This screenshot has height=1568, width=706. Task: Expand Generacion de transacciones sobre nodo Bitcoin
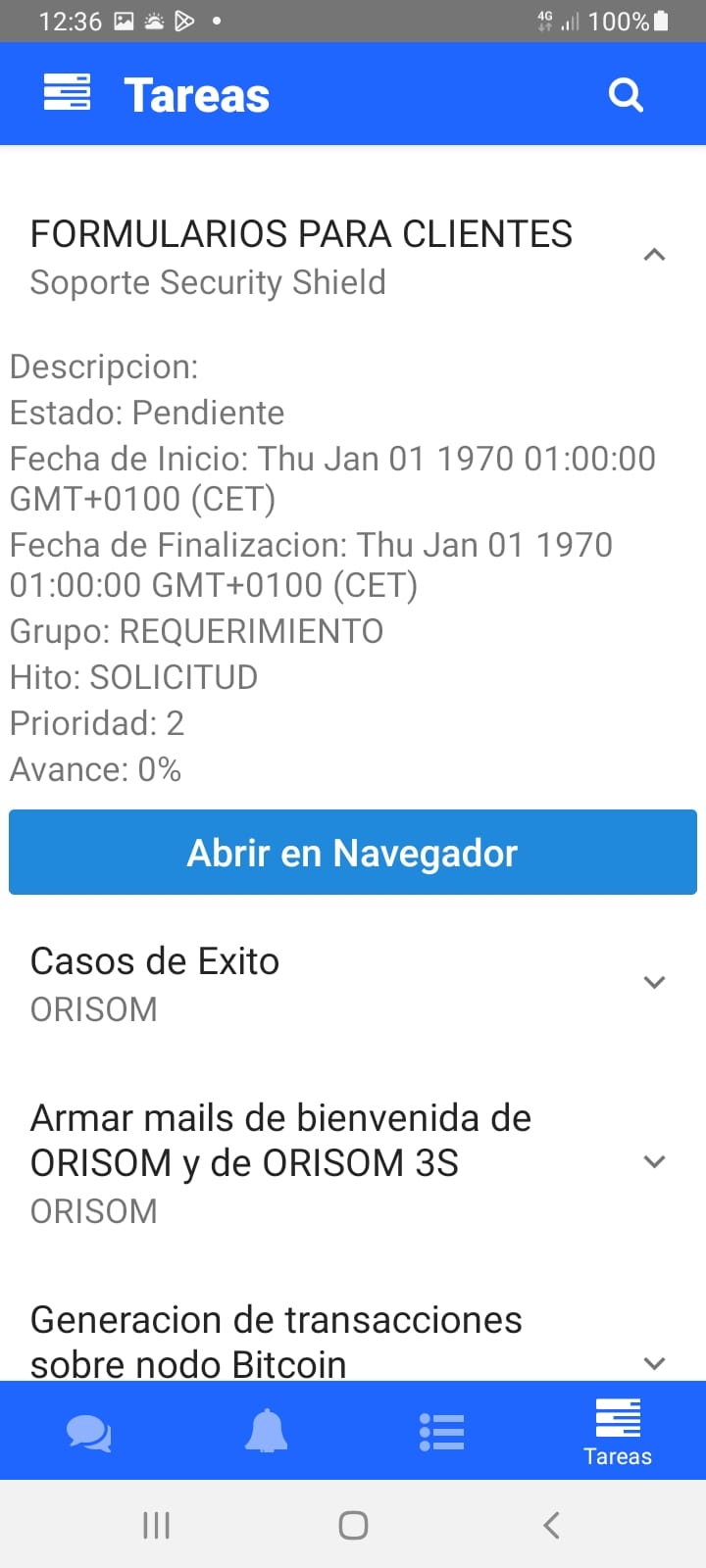point(654,1362)
